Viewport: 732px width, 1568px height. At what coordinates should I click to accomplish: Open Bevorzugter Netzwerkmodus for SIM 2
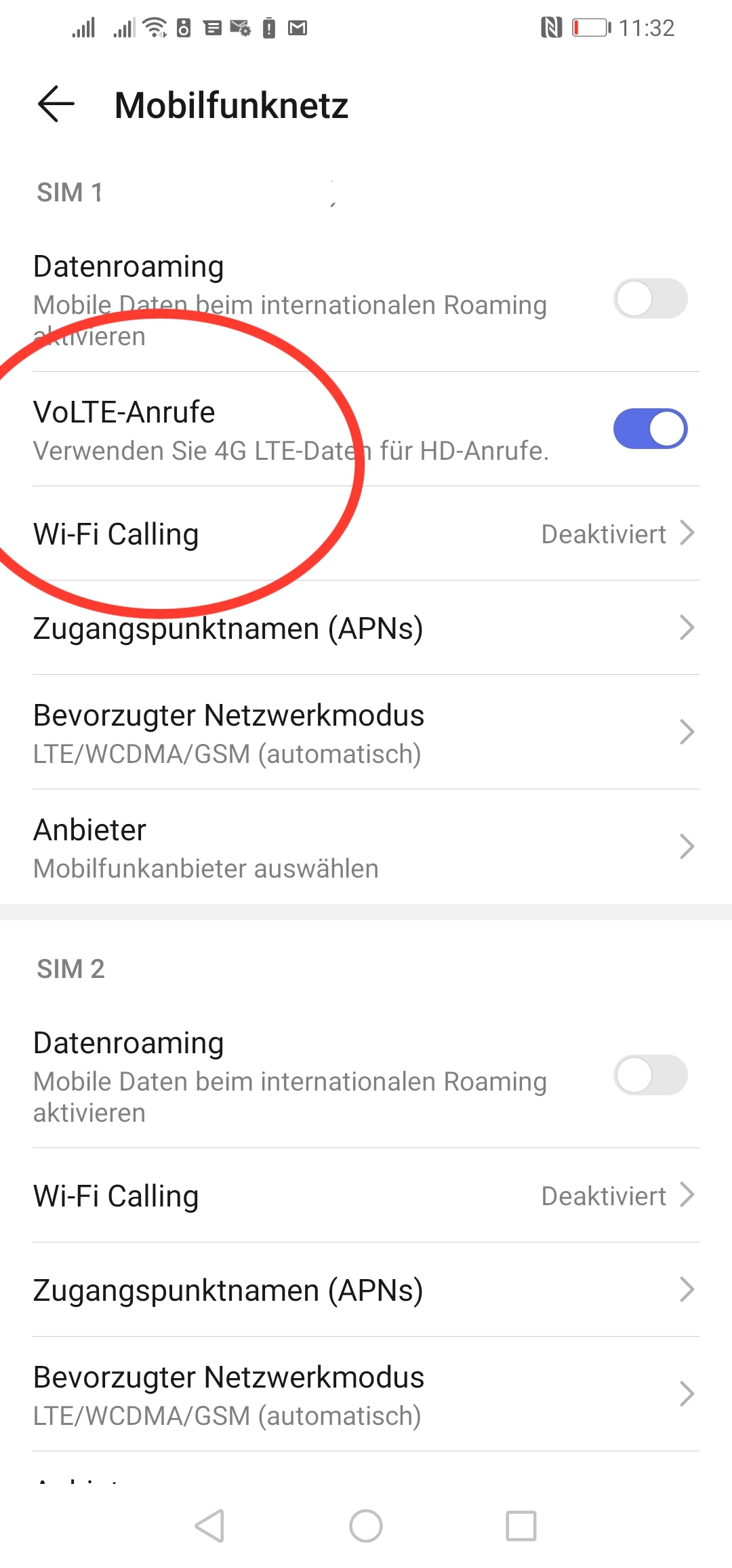(366, 1394)
